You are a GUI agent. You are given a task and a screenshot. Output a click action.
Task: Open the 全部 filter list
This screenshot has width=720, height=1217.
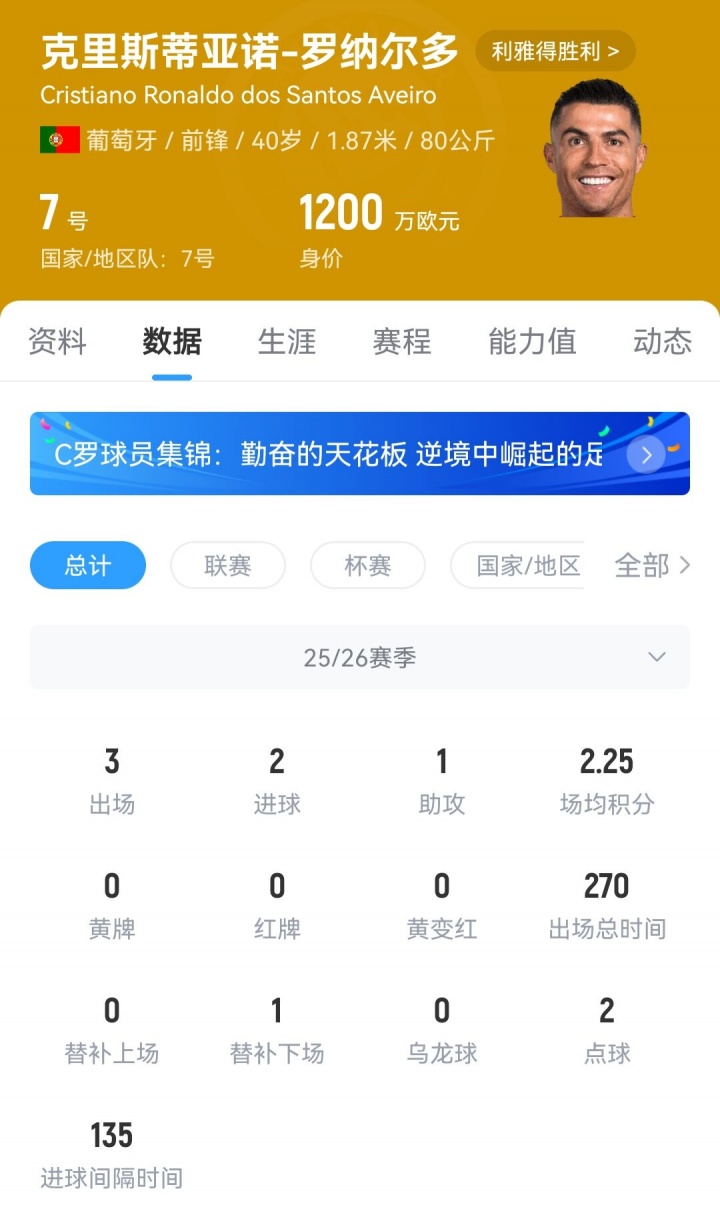click(652, 566)
